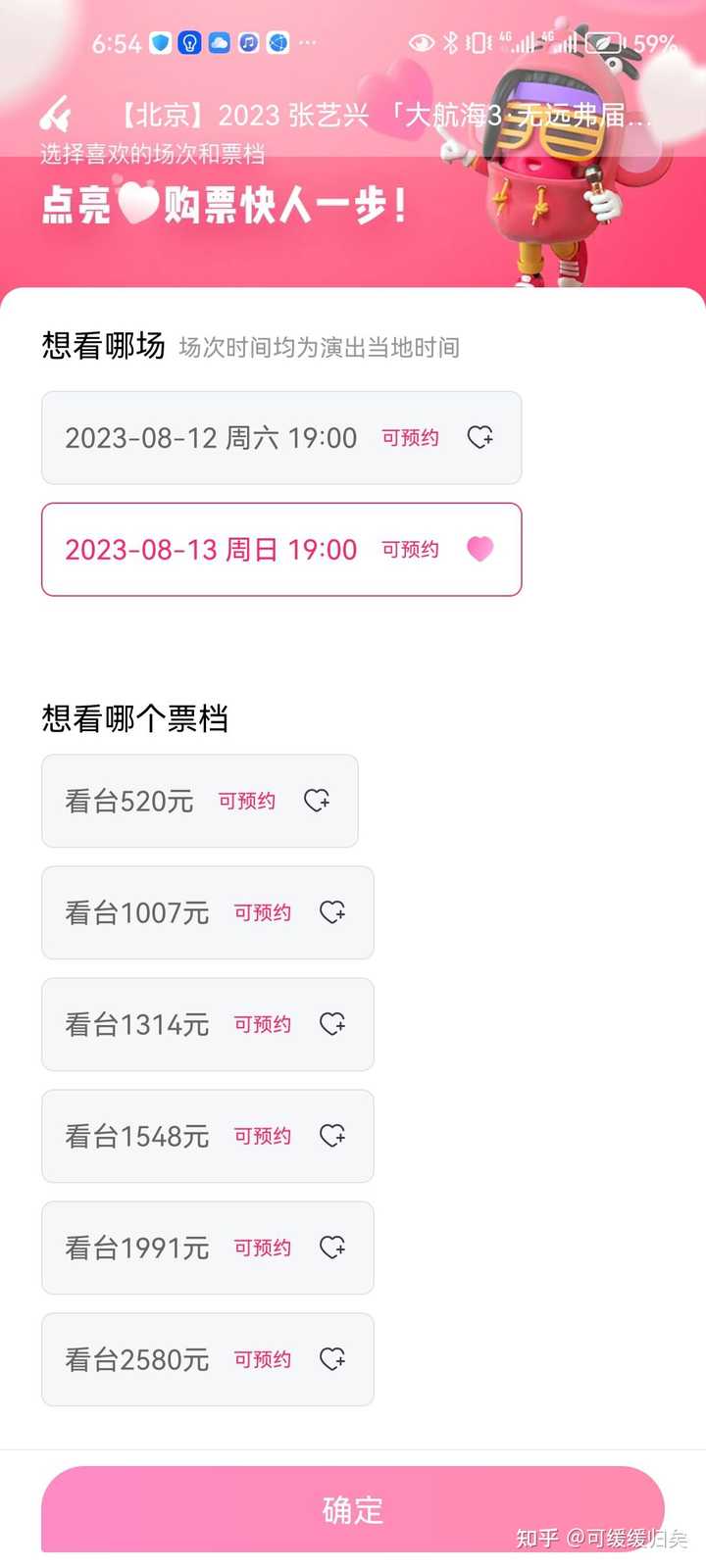This screenshot has width=706, height=1568.
Task: Choose the 看台1548元 ticket tier
Action: pos(137,1137)
